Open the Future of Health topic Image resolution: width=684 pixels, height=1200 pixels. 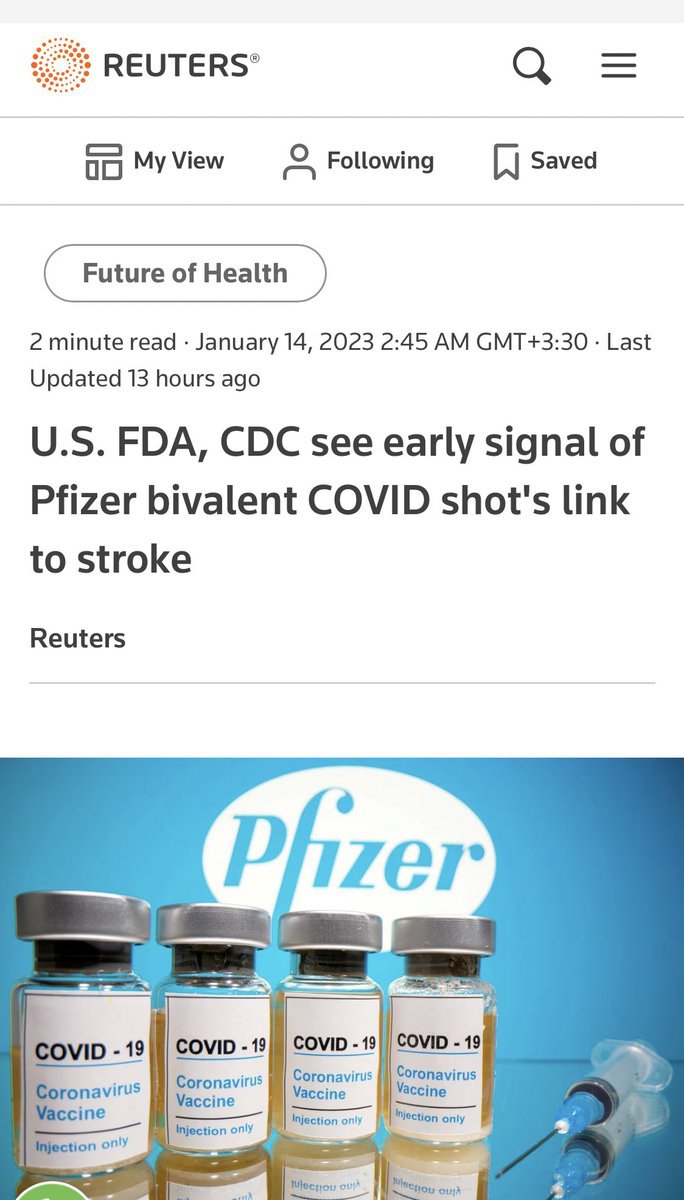(x=185, y=273)
